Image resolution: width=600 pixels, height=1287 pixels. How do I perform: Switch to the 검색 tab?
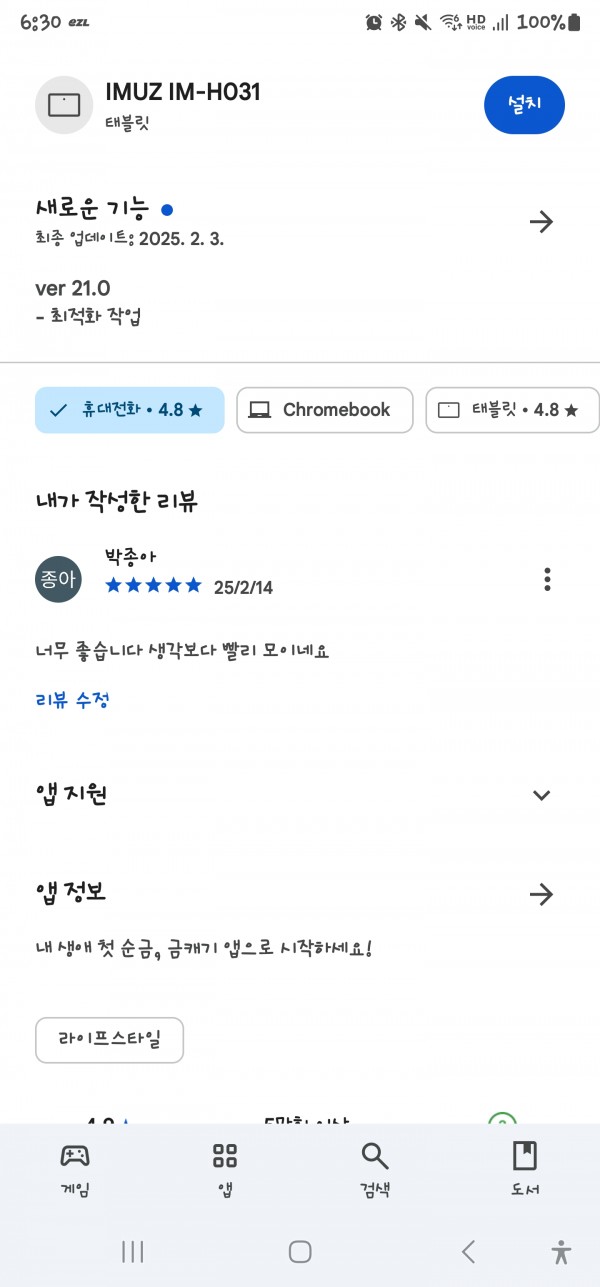pos(375,1170)
